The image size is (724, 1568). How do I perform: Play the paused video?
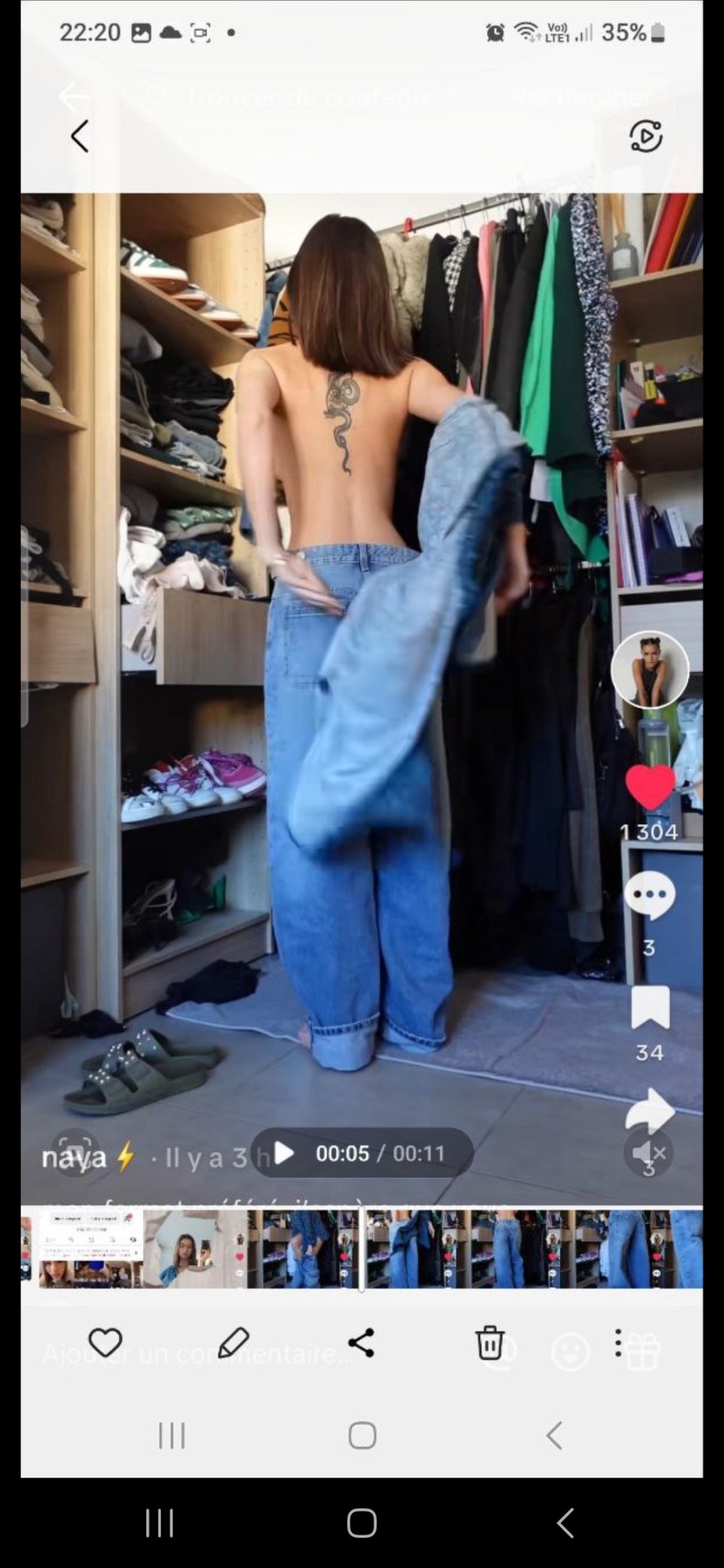click(284, 1153)
